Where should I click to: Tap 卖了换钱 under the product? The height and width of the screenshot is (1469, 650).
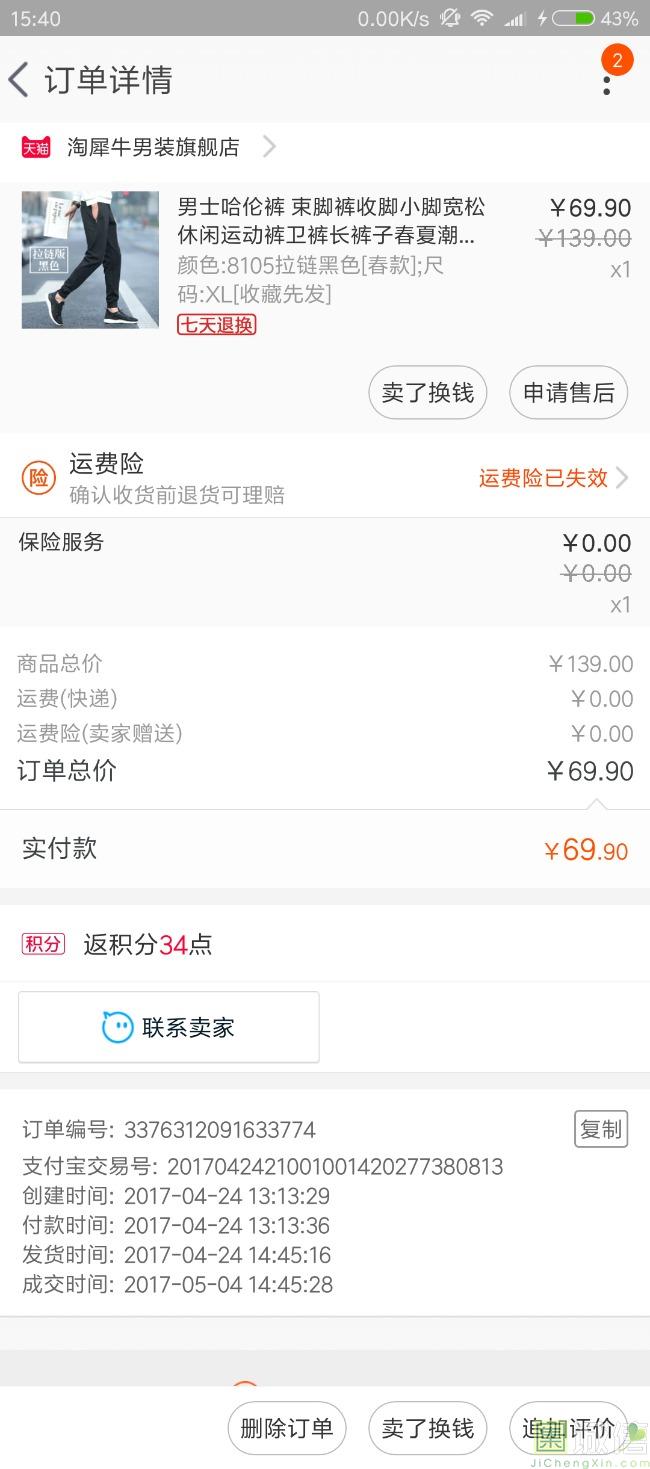[x=427, y=393]
